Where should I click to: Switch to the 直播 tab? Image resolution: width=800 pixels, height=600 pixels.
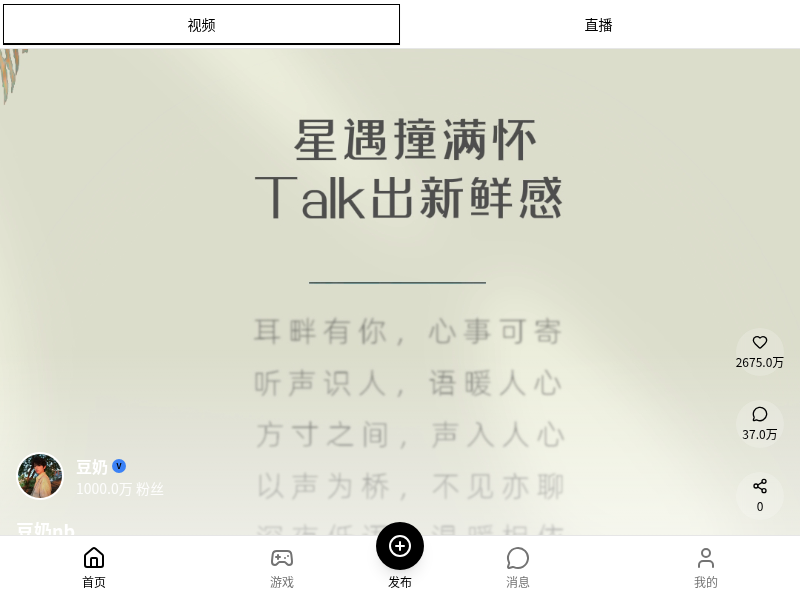(x=598, y=25)
